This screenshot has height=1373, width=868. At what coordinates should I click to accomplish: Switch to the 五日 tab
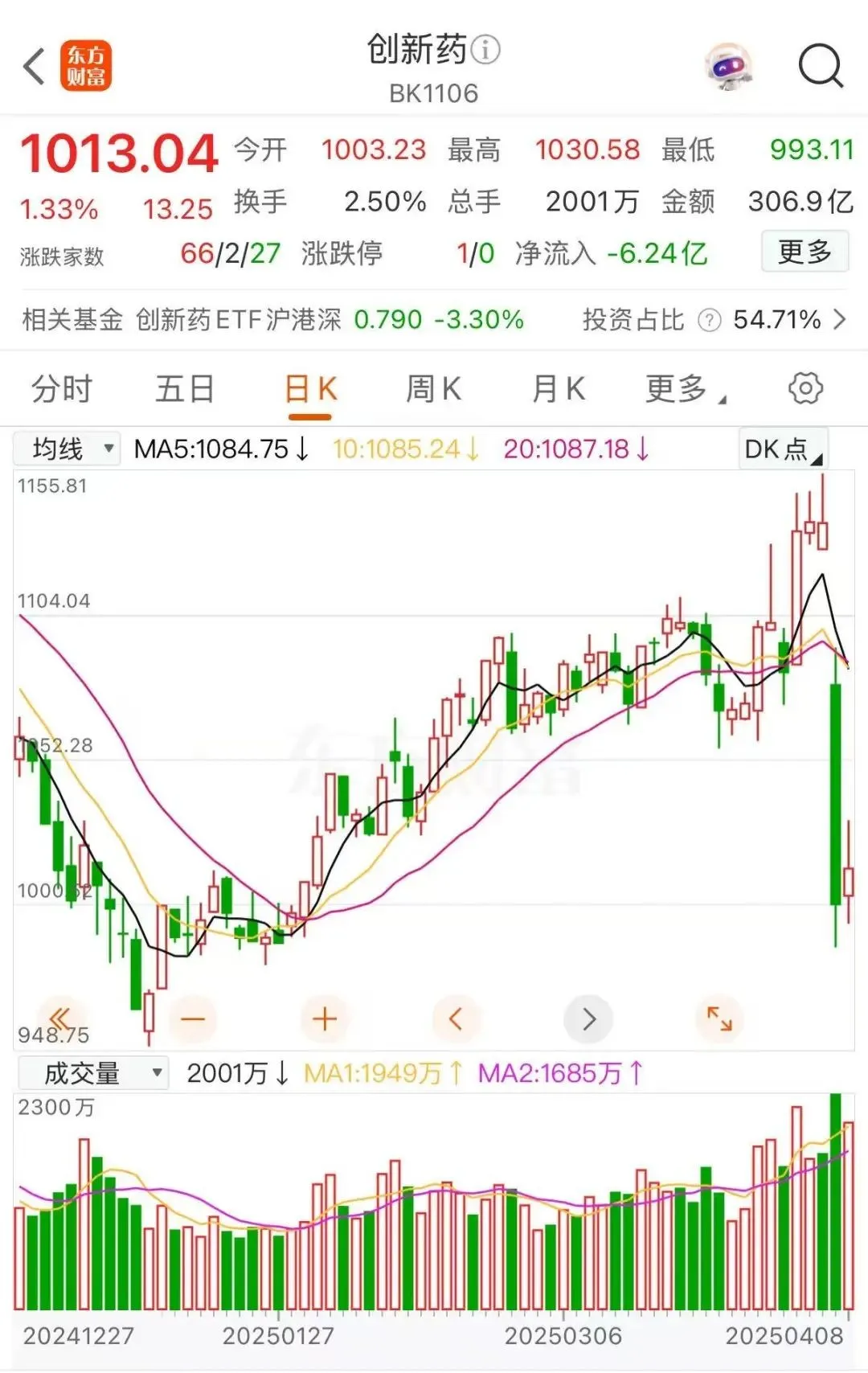185,390
